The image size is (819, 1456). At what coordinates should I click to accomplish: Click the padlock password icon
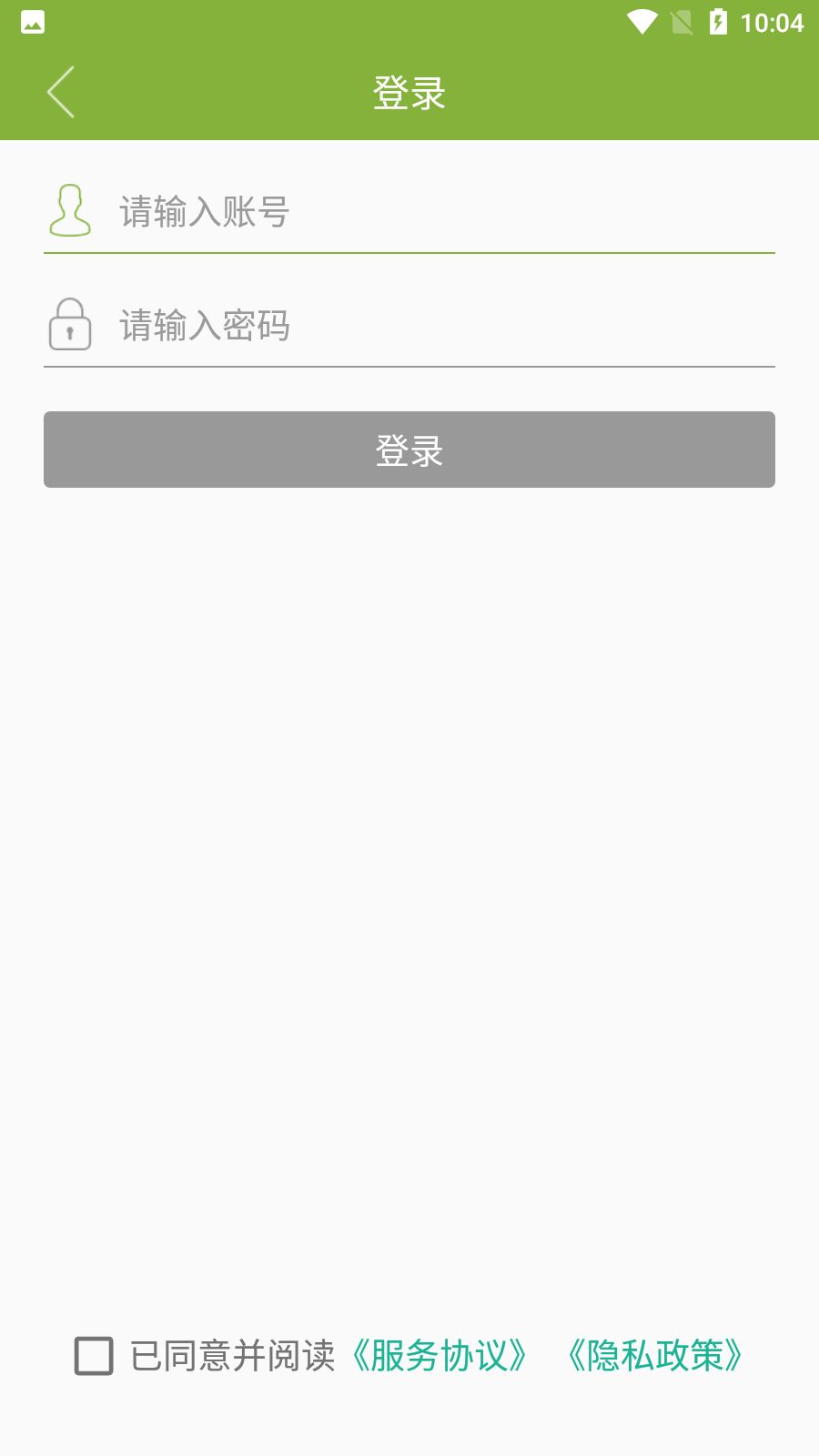pyautogui.click(x=70, y=325)
